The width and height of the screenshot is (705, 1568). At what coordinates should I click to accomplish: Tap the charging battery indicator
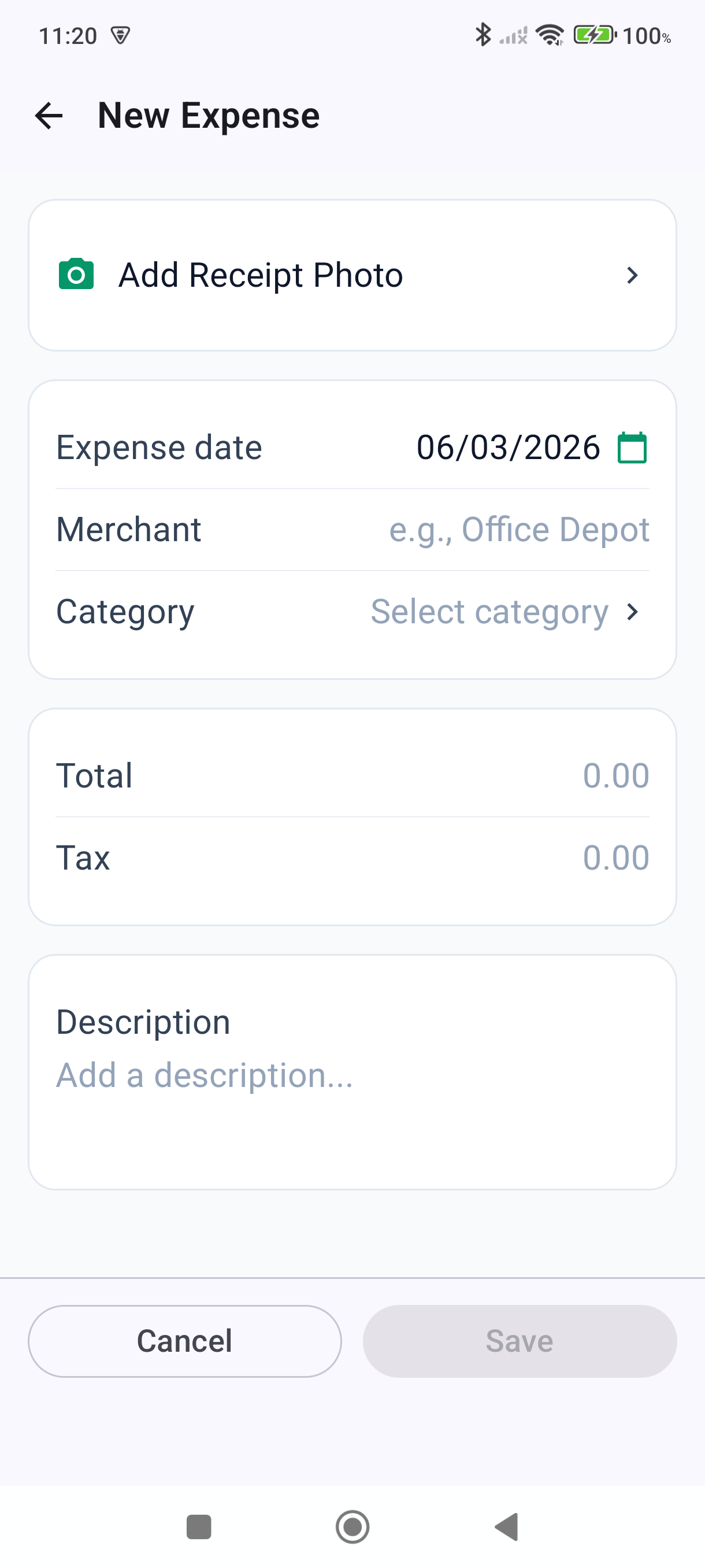point(594,35)
